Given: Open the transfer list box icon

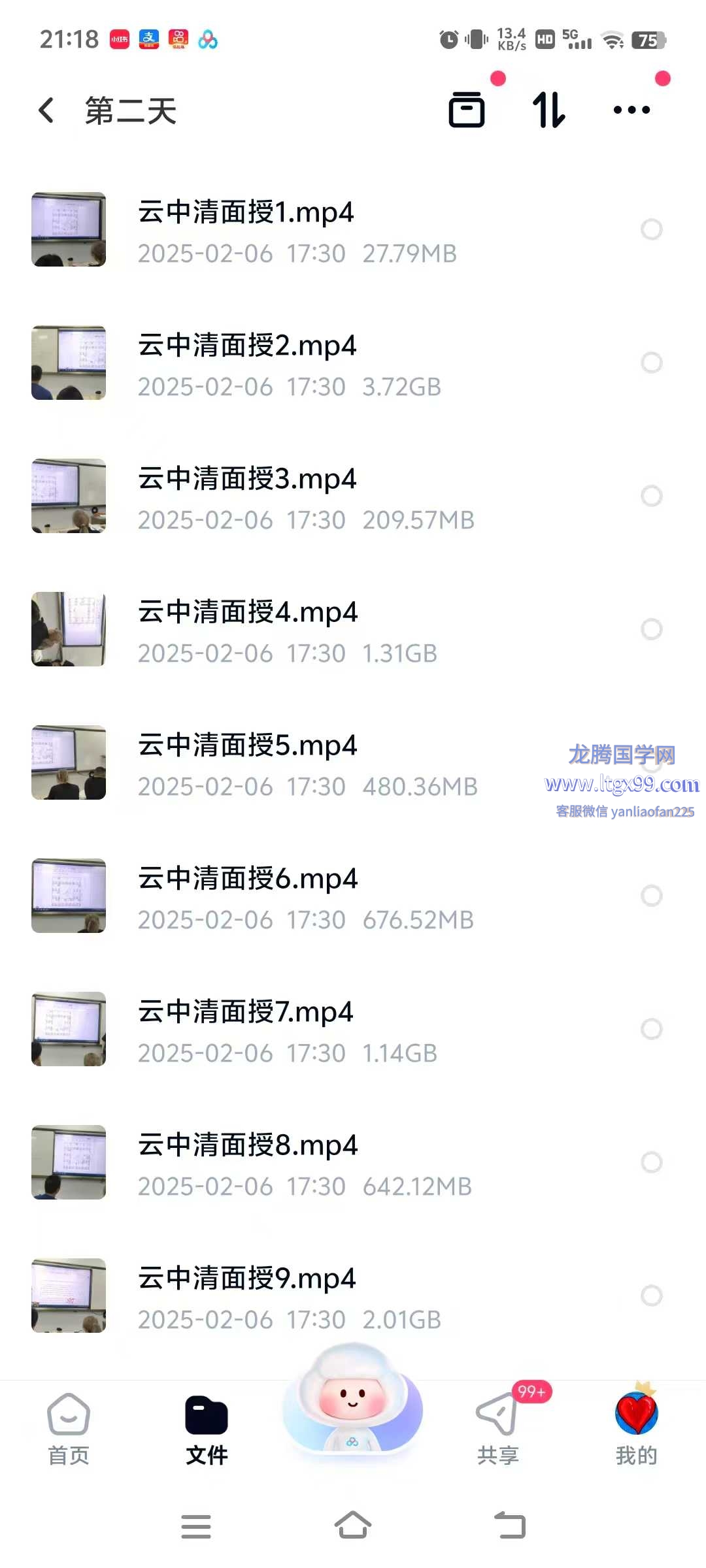Looking at the screenshot, I should 467,110.
